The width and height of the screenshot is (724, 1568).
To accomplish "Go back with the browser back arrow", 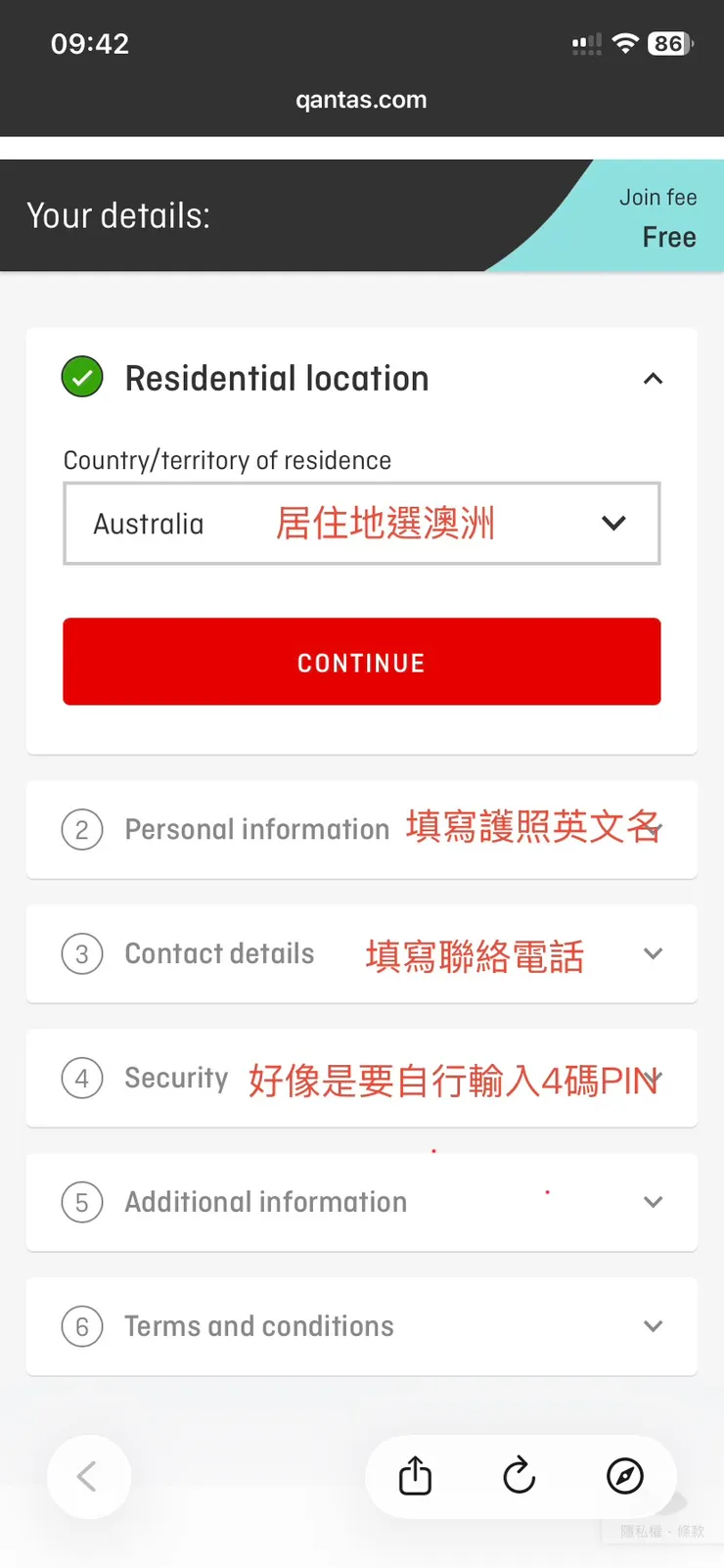I will click(x=88, y=1476).
